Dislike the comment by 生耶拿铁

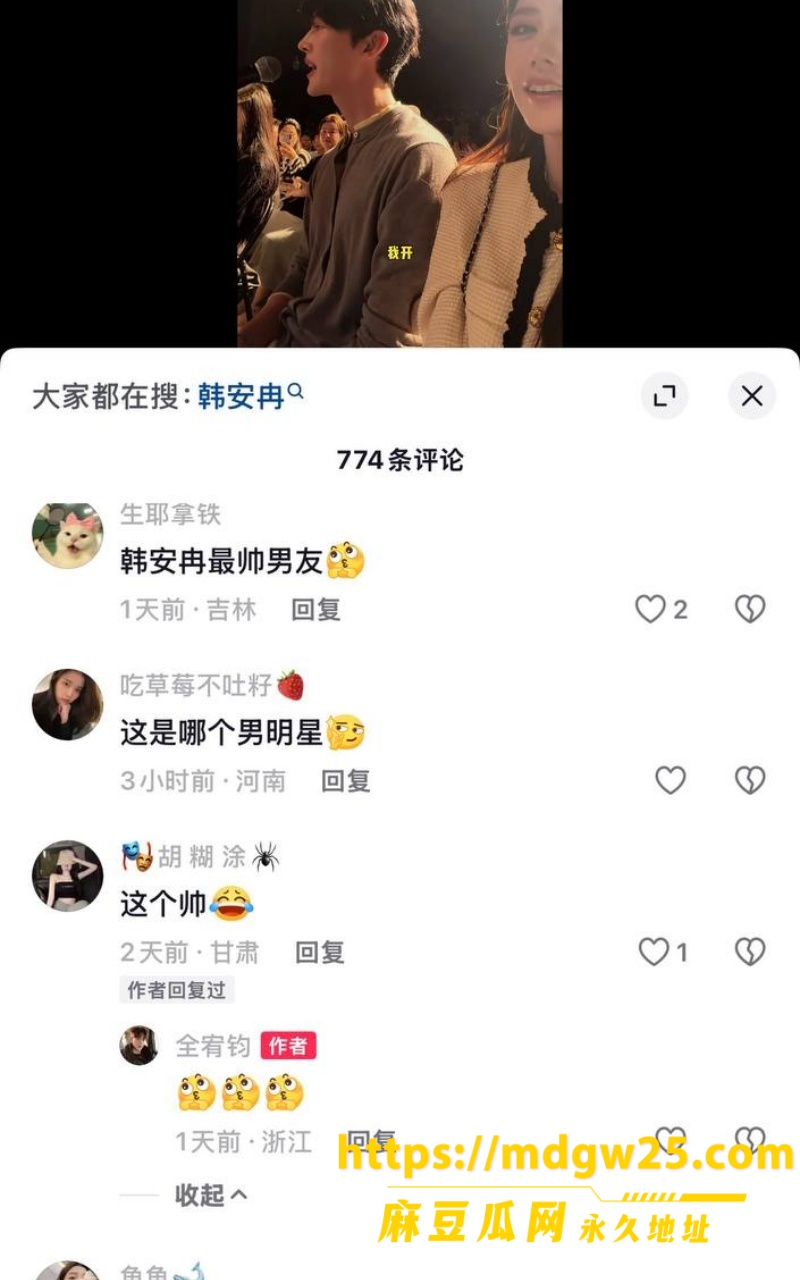(x=750, y=609)
